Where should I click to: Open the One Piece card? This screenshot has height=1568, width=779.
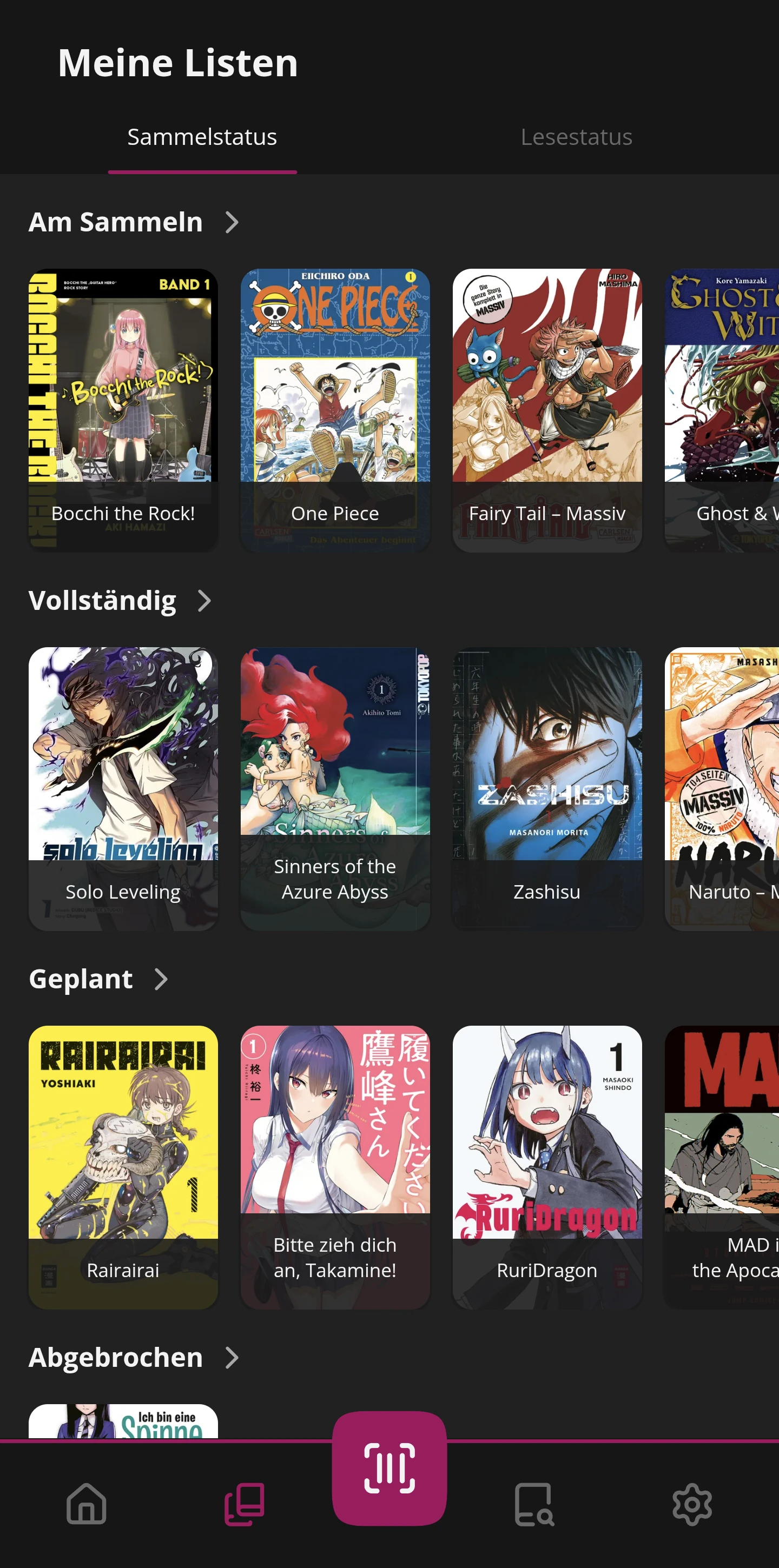coord(335,410)
